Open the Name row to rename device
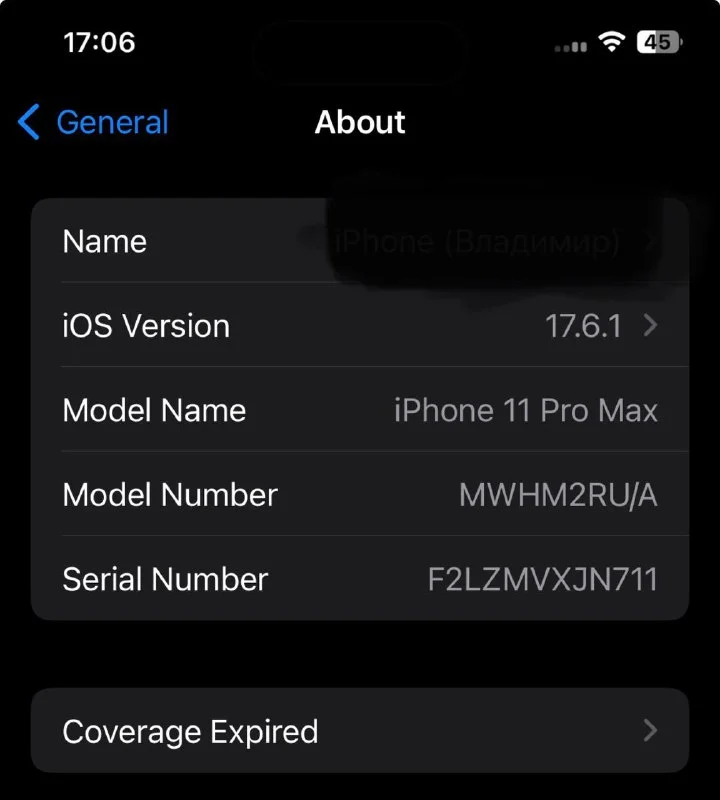 coord(360,241)
